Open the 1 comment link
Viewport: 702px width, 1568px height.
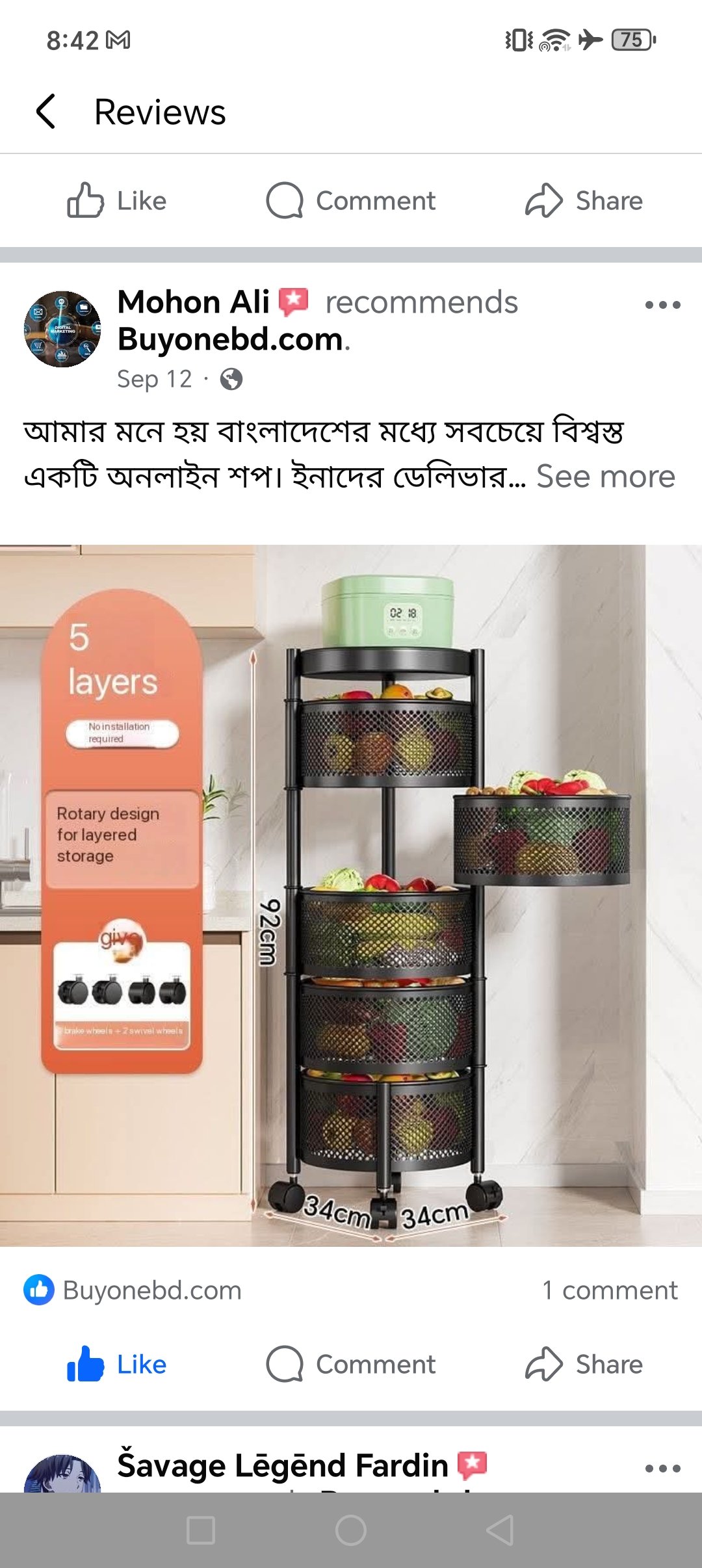(x=610, y=1290)
